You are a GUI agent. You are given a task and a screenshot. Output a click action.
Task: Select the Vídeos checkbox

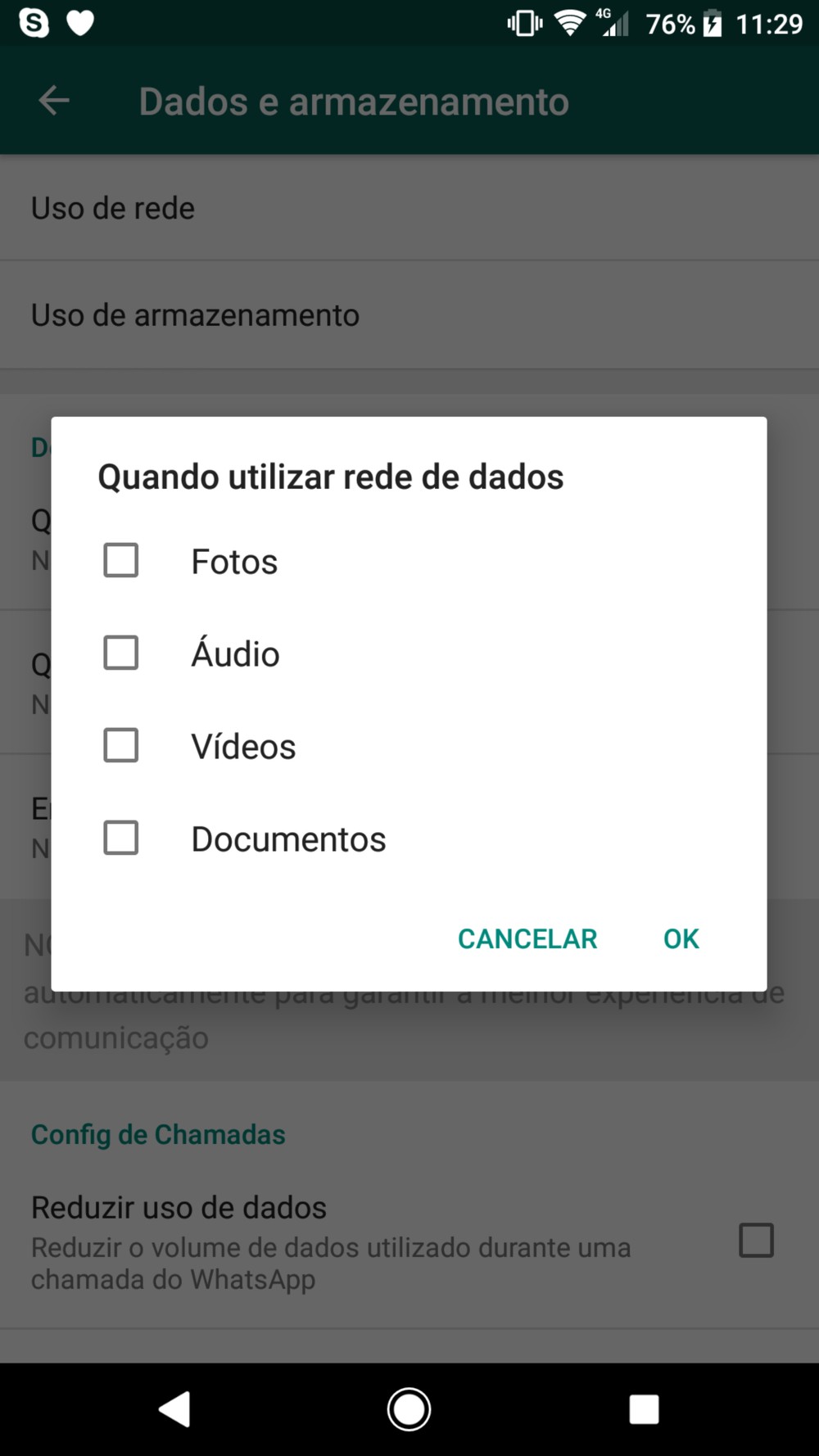[x=120, y=746]
